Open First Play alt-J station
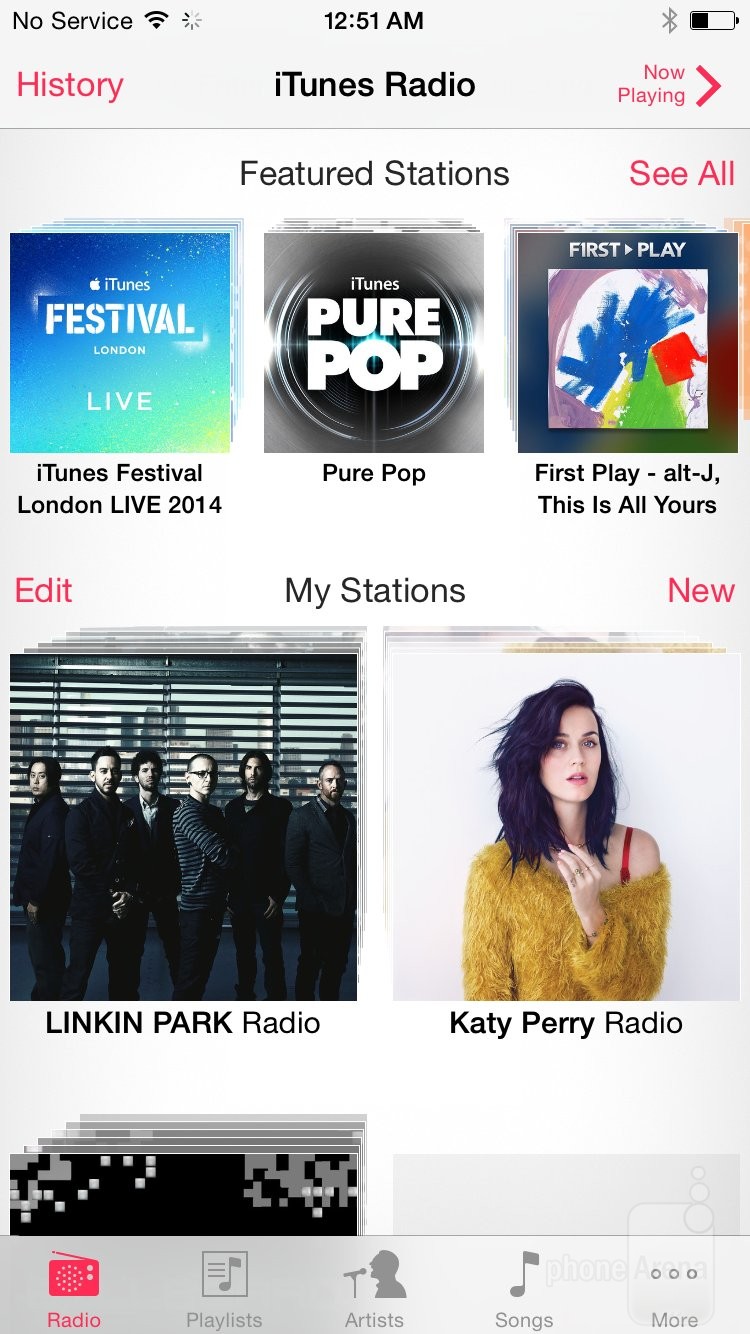The width and height of the screenshot is (750, 1334). [627, 343]
